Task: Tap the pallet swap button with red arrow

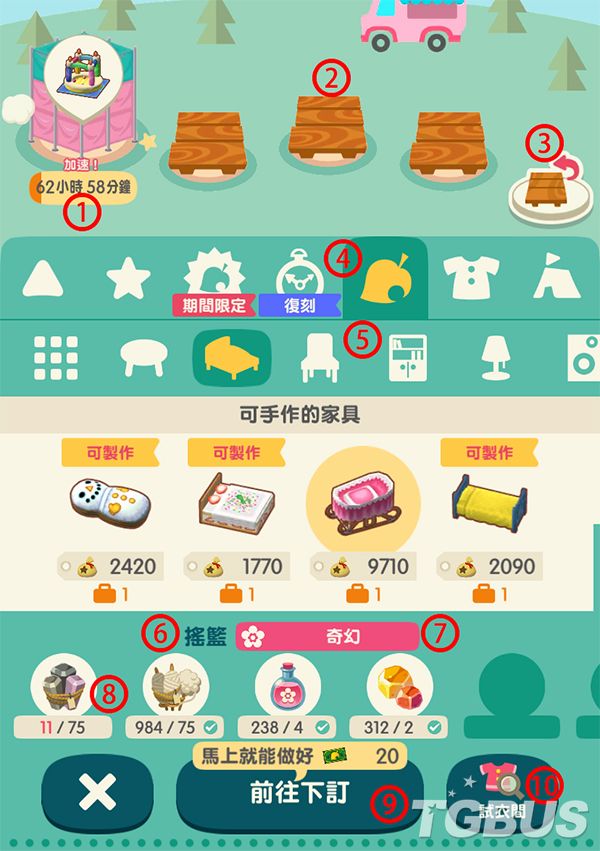Action: pos(545,187)
